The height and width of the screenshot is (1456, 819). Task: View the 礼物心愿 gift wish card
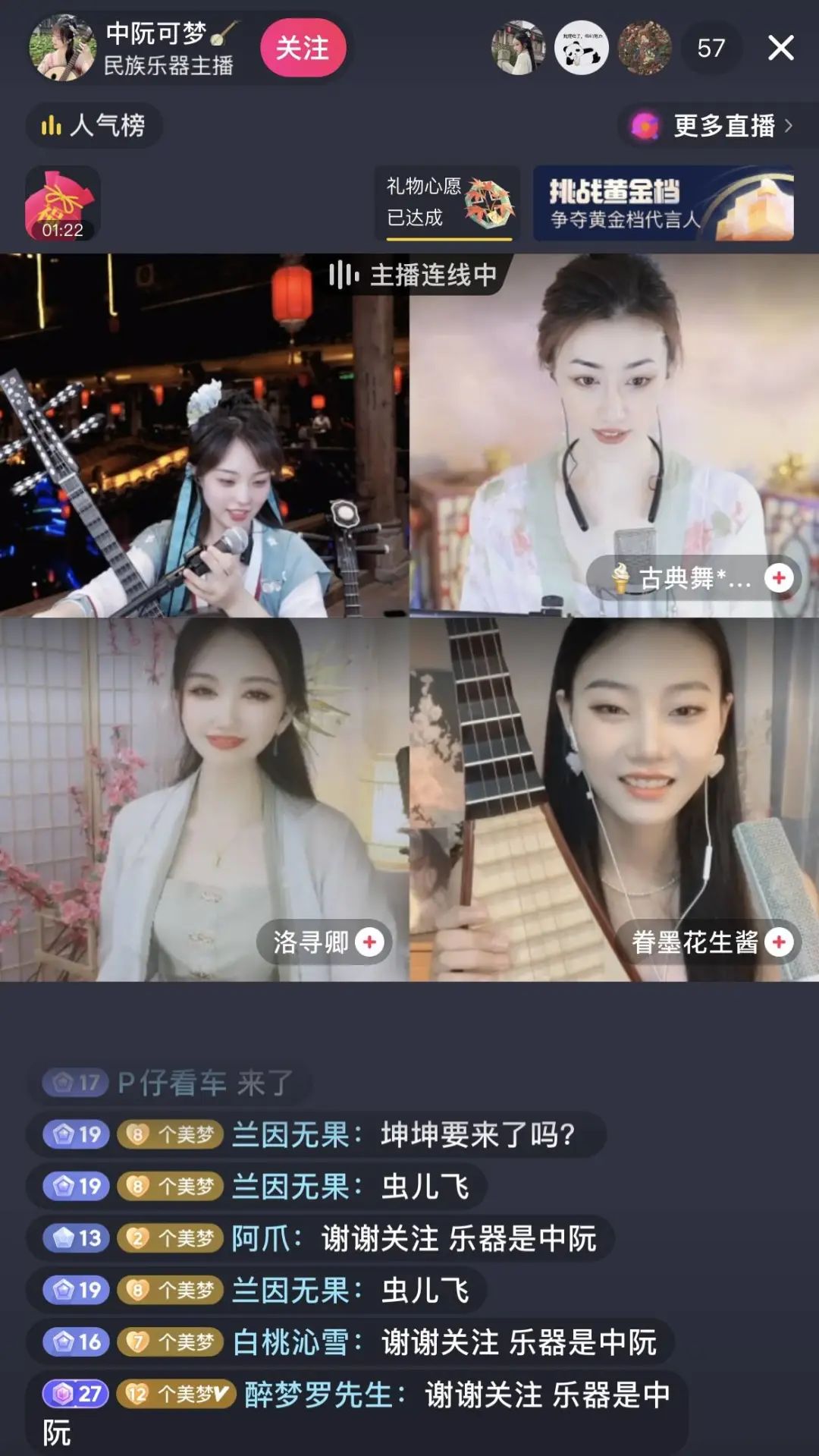(447, 203)
